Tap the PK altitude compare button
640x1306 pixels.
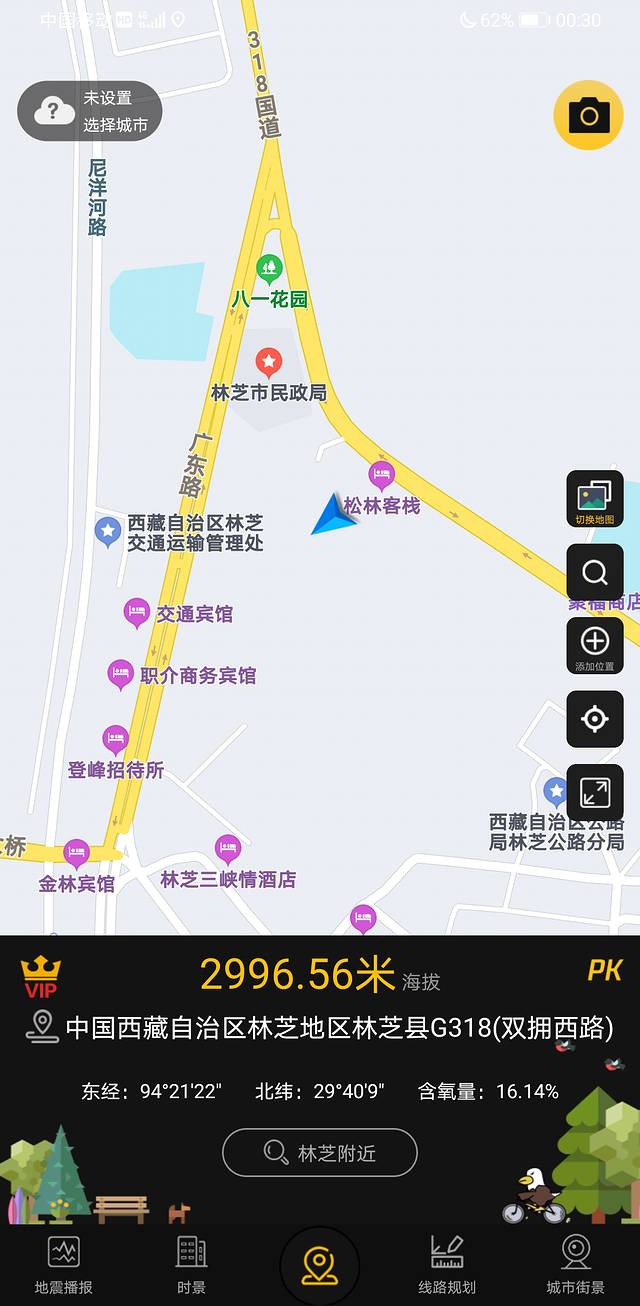tap(604, 970)
